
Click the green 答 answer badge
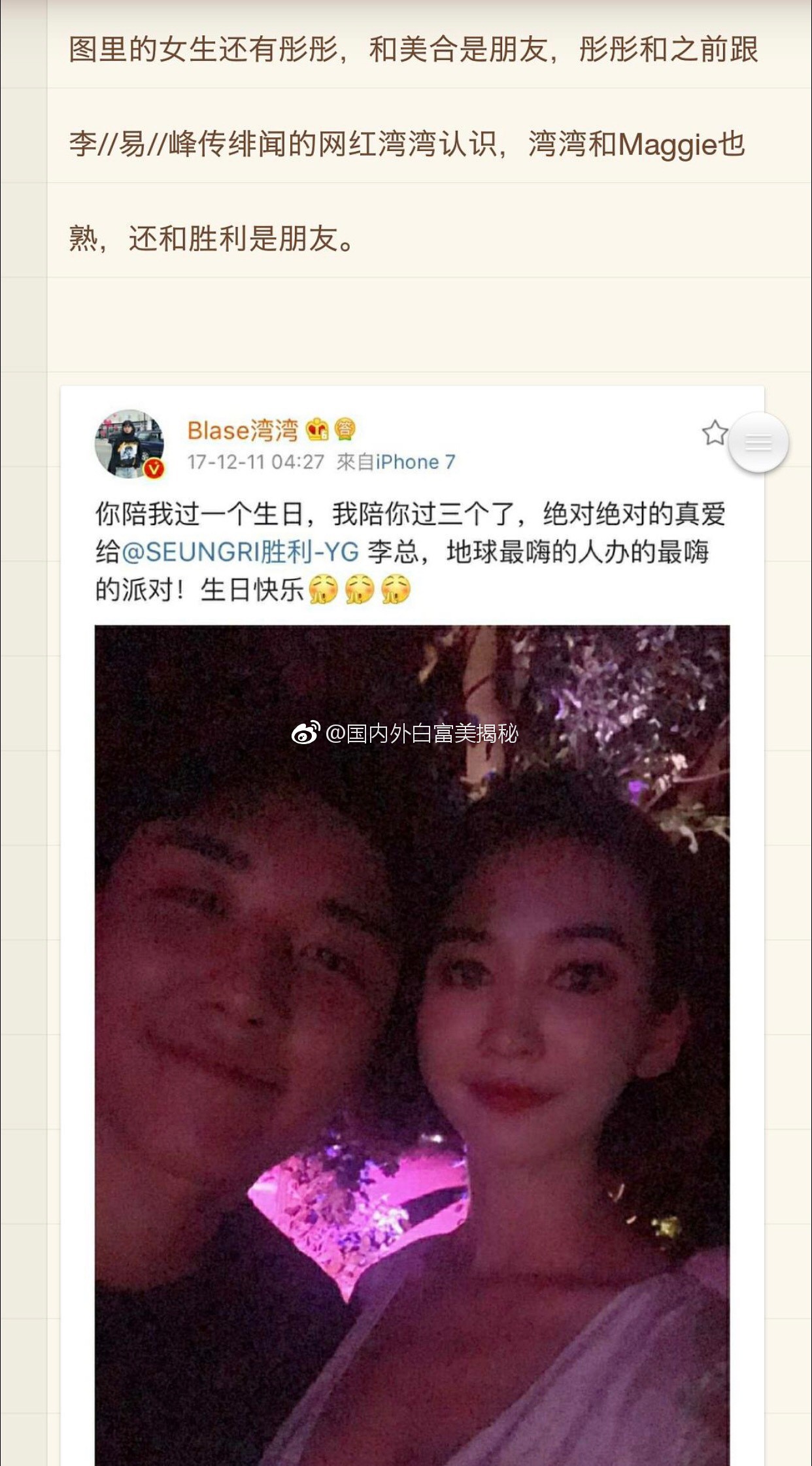[345, 431]
